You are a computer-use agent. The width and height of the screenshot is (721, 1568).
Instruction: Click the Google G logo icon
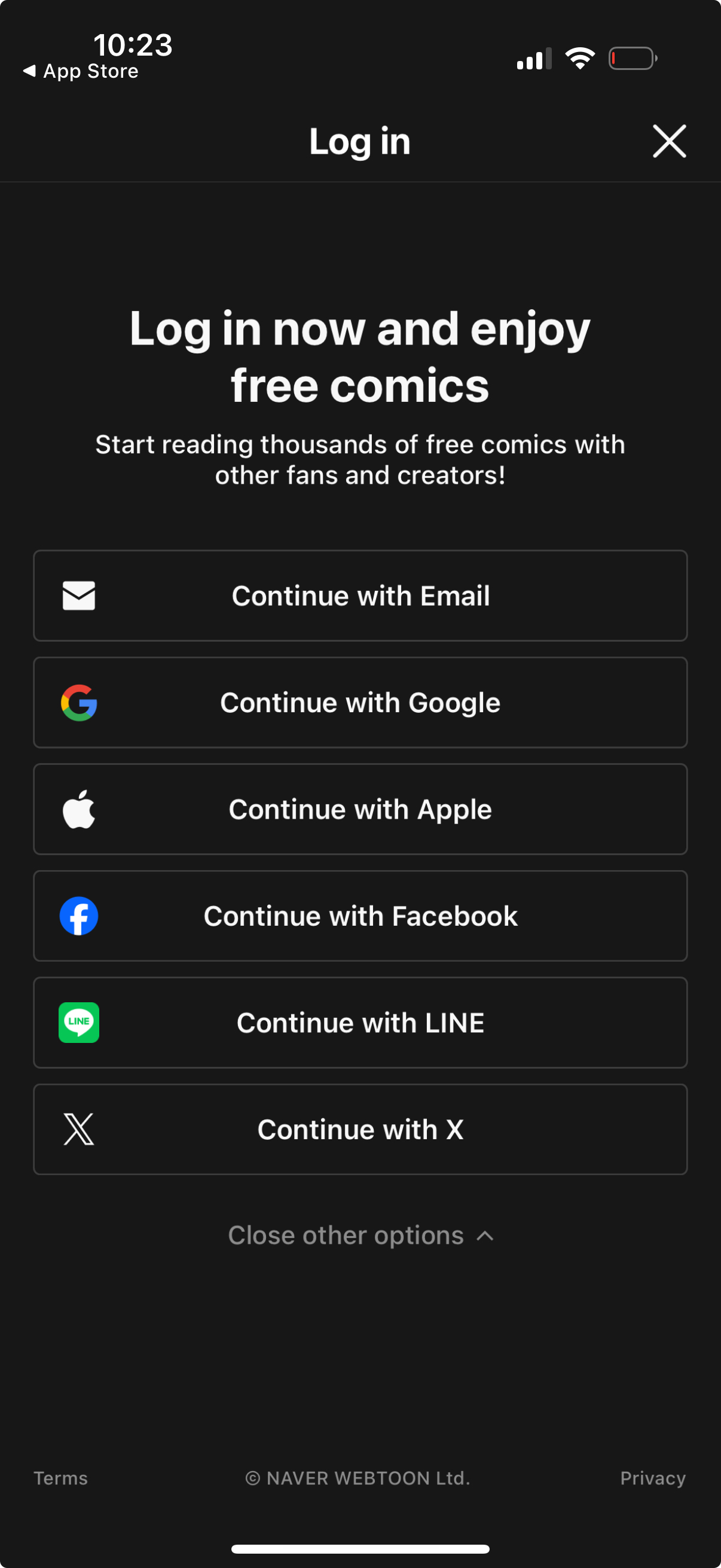79,703
